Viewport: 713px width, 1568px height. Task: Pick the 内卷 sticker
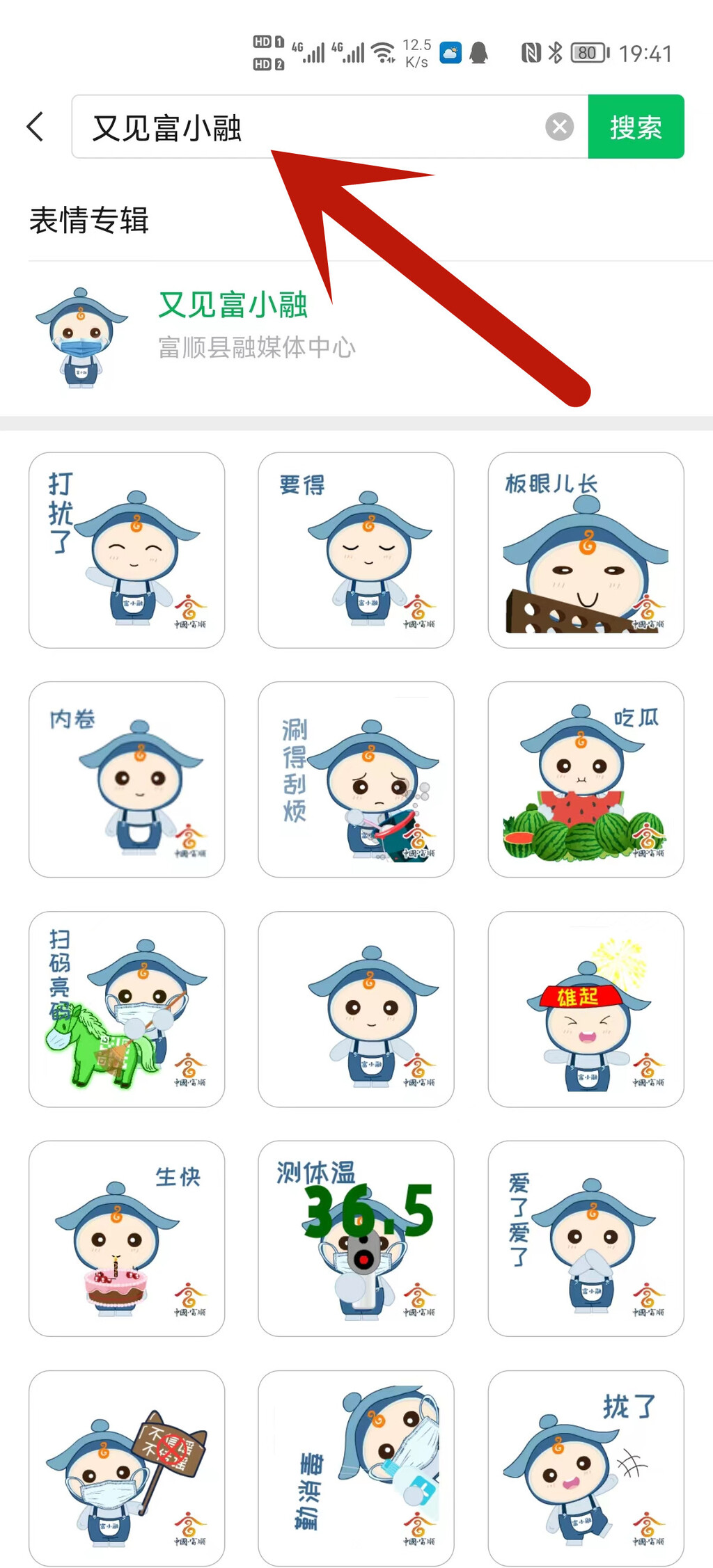127,779
